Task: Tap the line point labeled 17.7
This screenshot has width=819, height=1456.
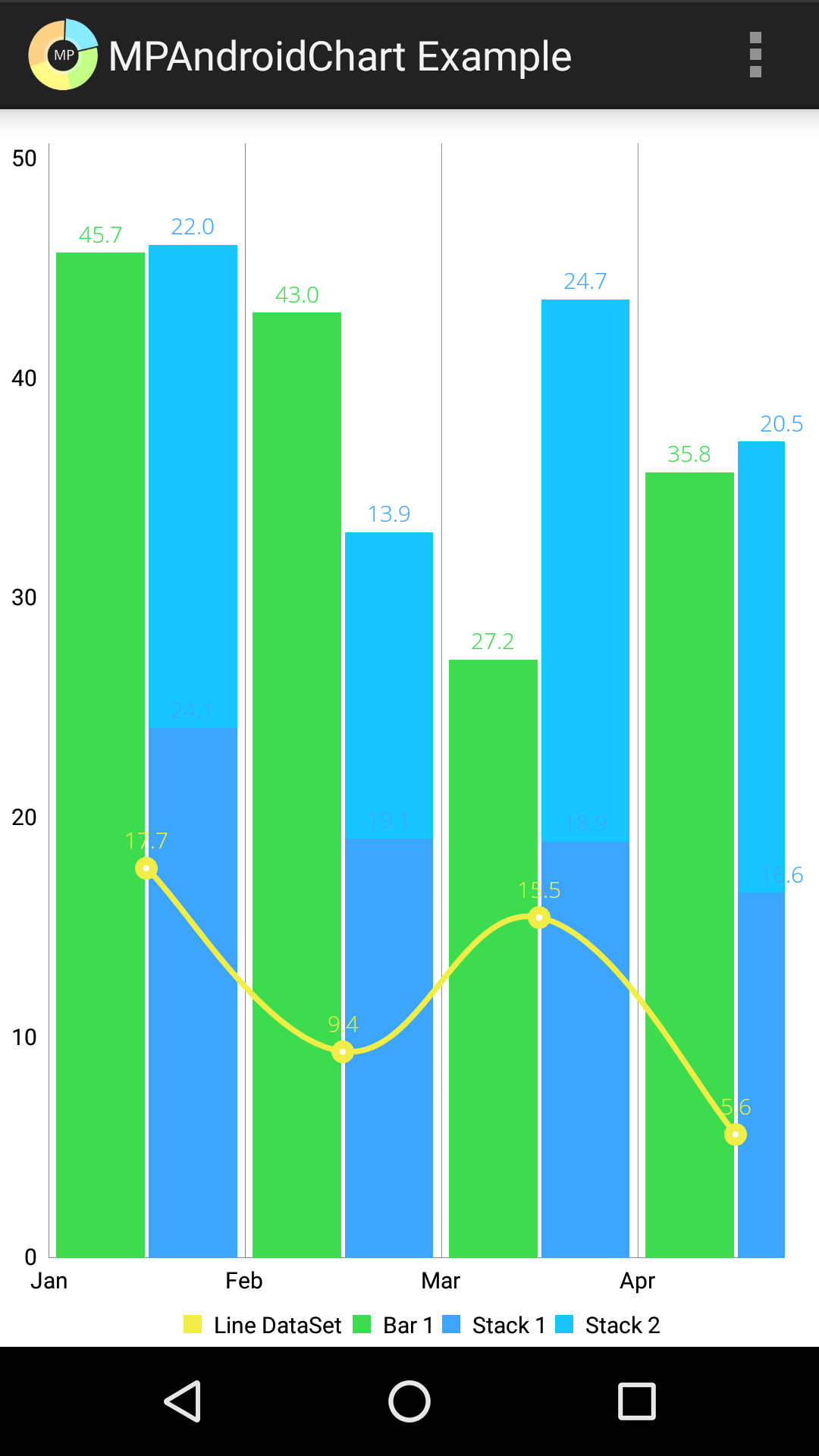Action: pyautogui.click(x=145, y=867)
